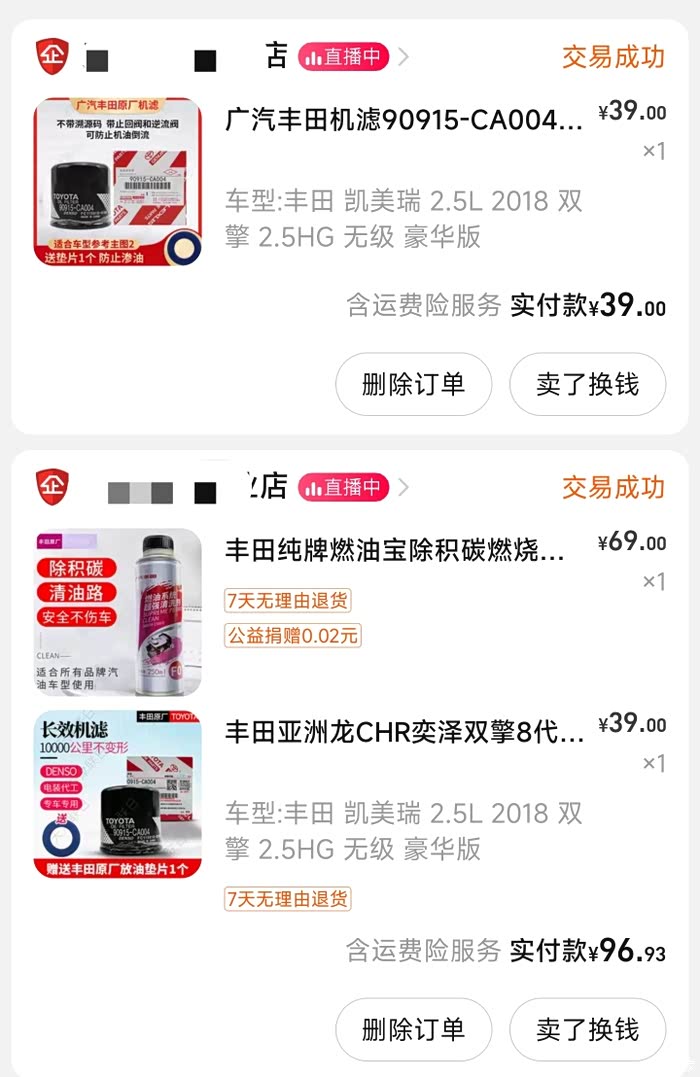Image resolution: width=700 pixels, height=1077 pixels.
Task: Open the first store's 直播中 live badge
Action: [x=343, y=56]
